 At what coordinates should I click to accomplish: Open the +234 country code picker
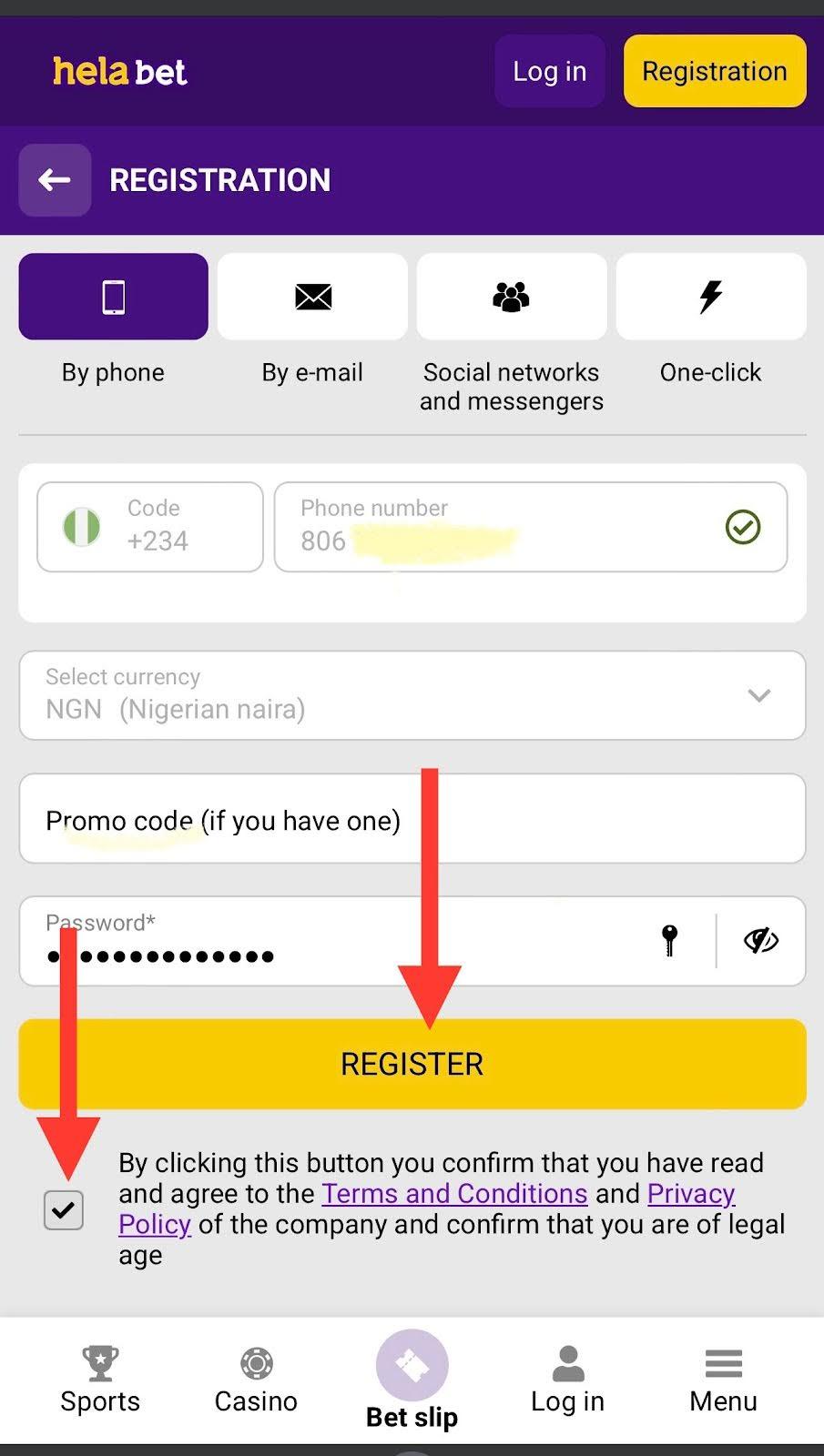[150, 527]
